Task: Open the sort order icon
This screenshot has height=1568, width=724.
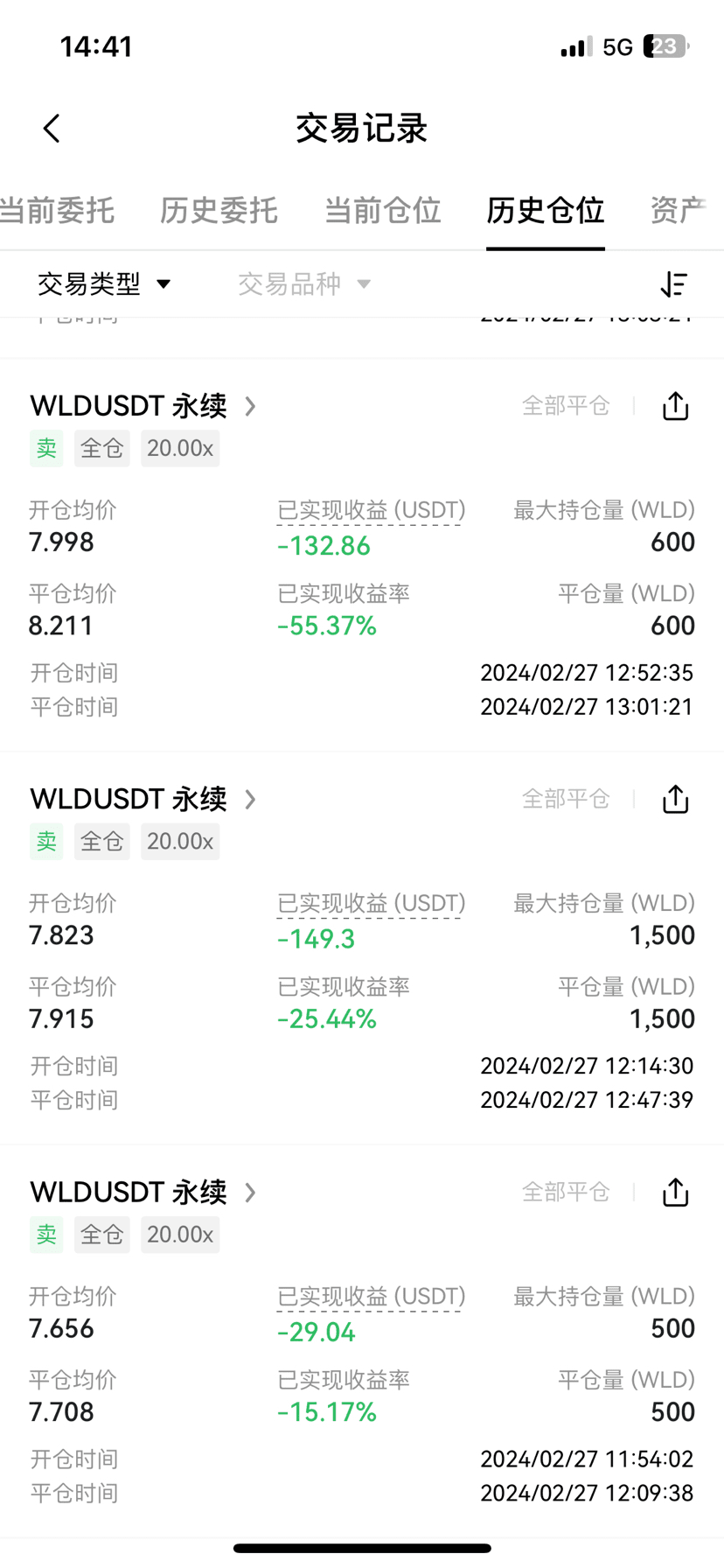Action: click(673, 284)
